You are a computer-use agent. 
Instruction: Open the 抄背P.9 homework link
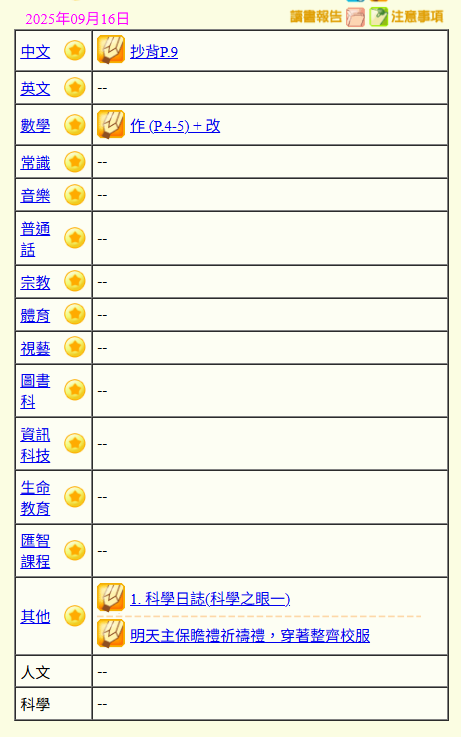(154, 52)
